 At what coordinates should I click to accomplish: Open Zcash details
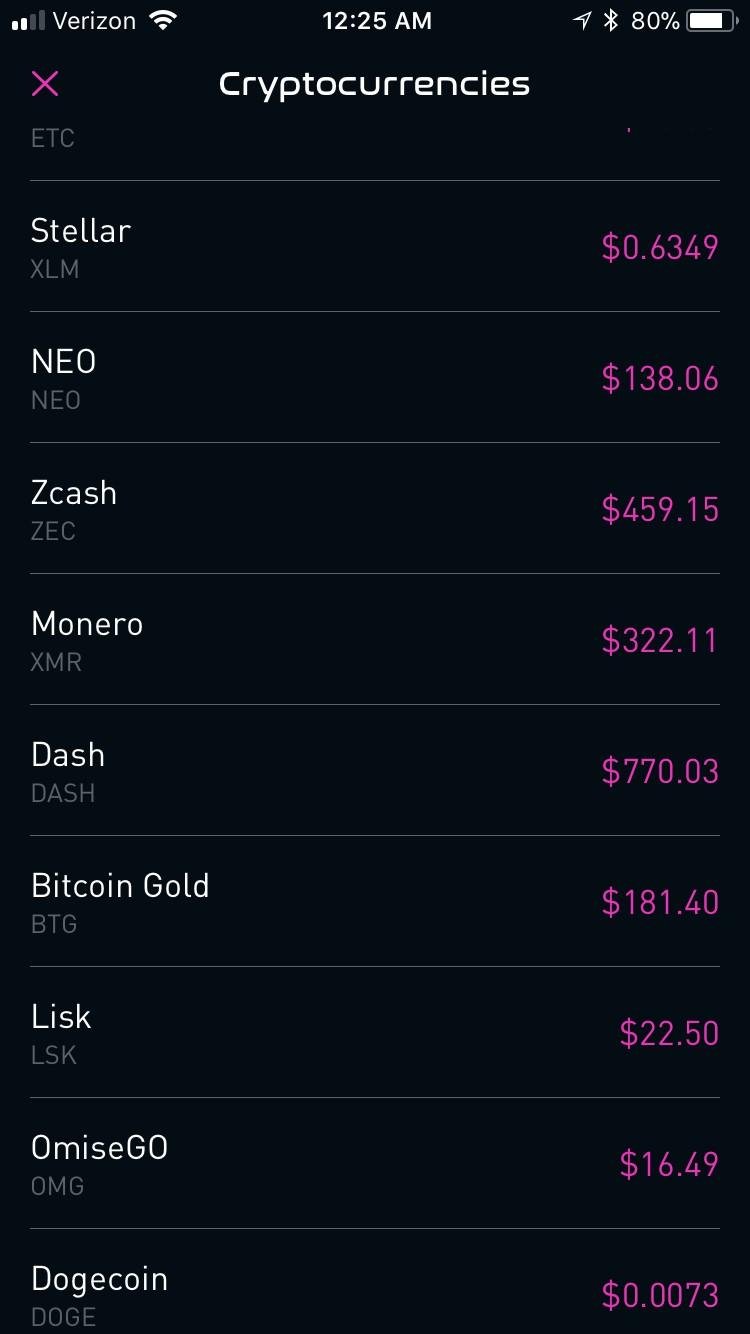coord(375,509)
